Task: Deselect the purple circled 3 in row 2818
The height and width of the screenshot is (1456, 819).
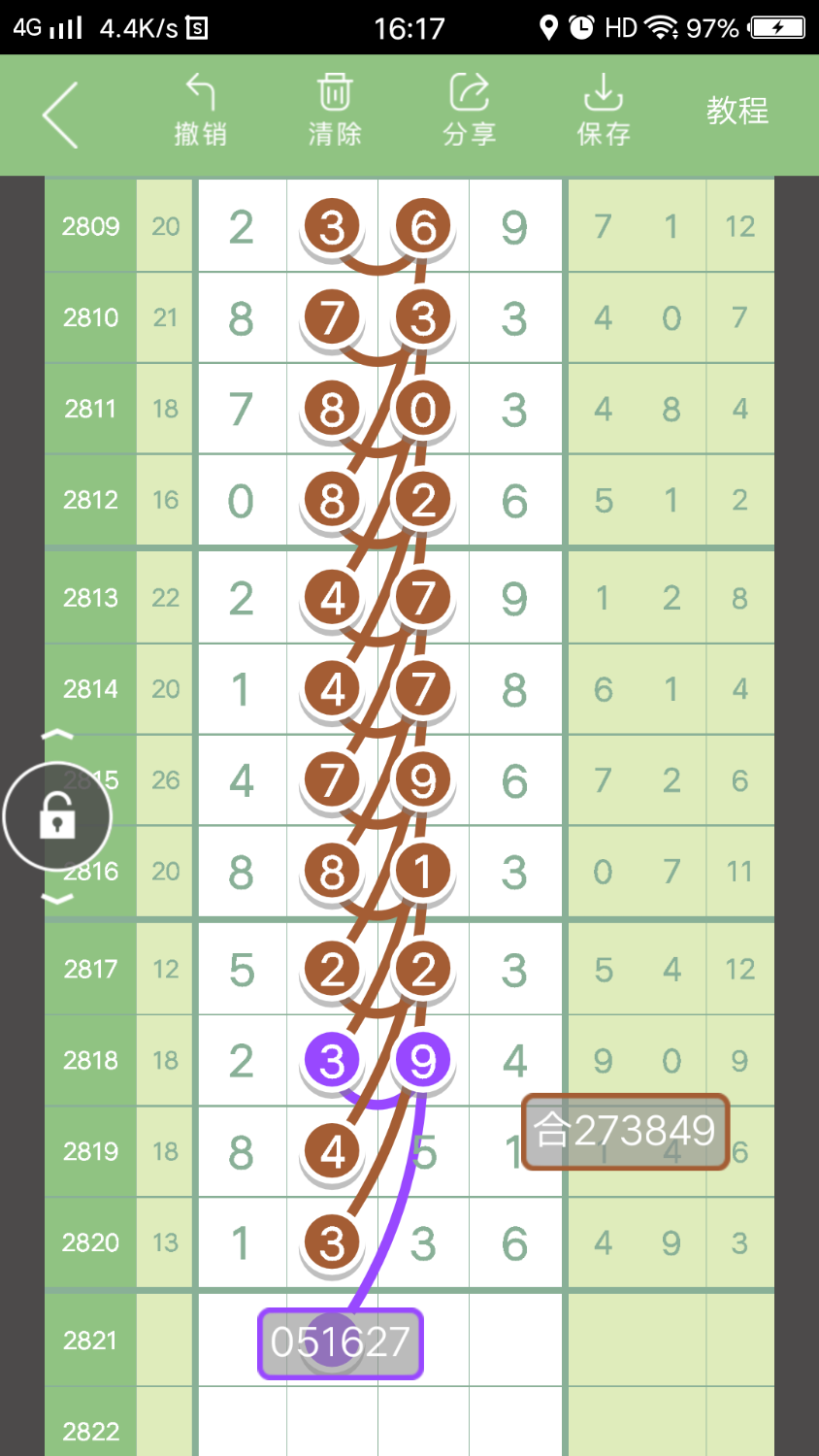Action: 333,1060
